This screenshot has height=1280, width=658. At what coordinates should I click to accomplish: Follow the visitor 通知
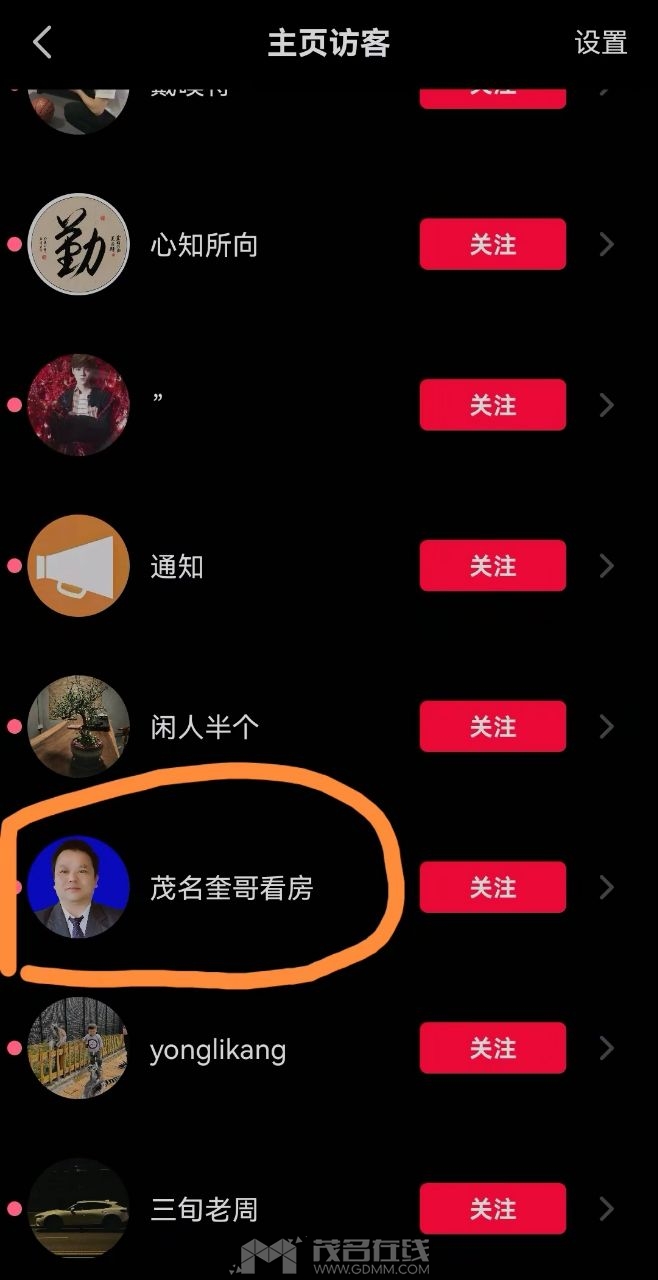tap(492, 566)
